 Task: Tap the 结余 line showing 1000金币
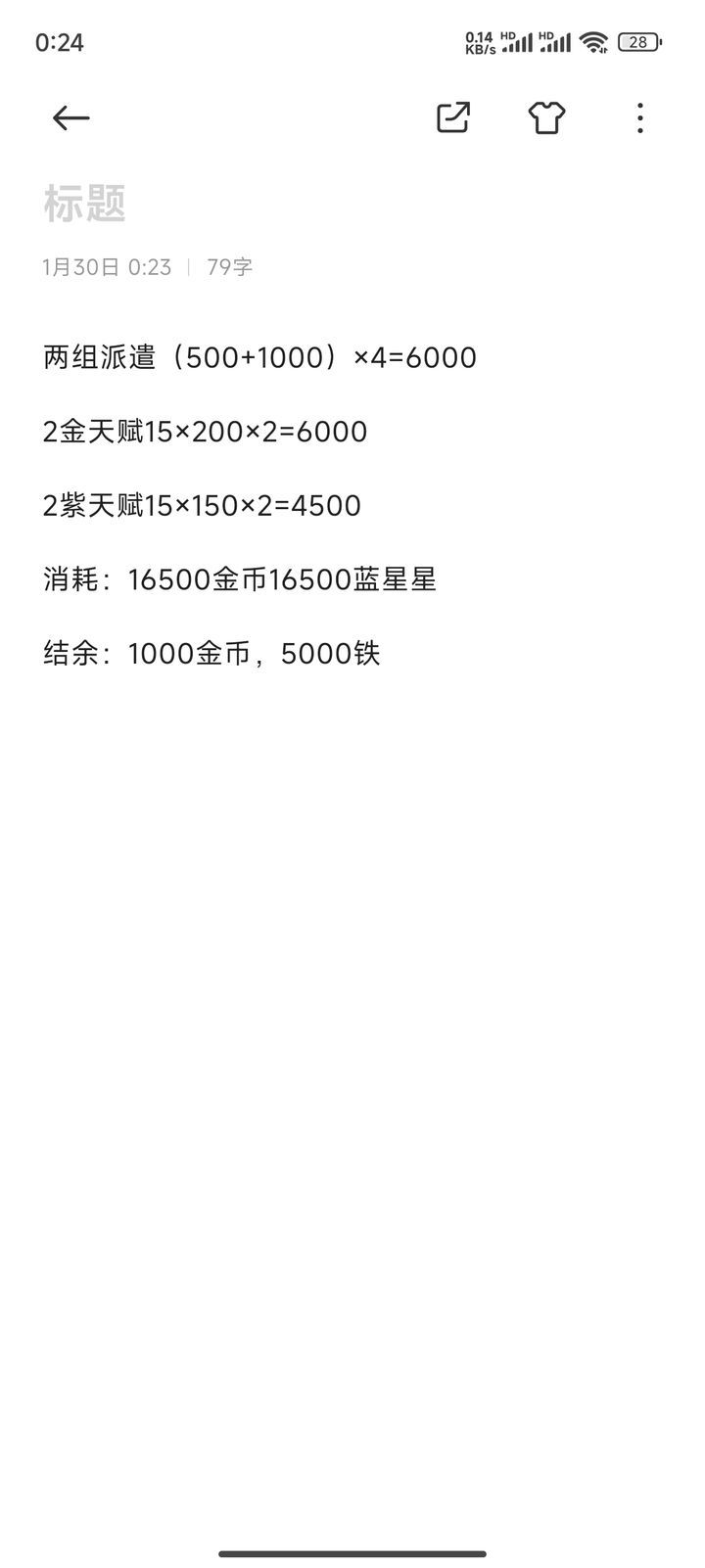point(211,653)
